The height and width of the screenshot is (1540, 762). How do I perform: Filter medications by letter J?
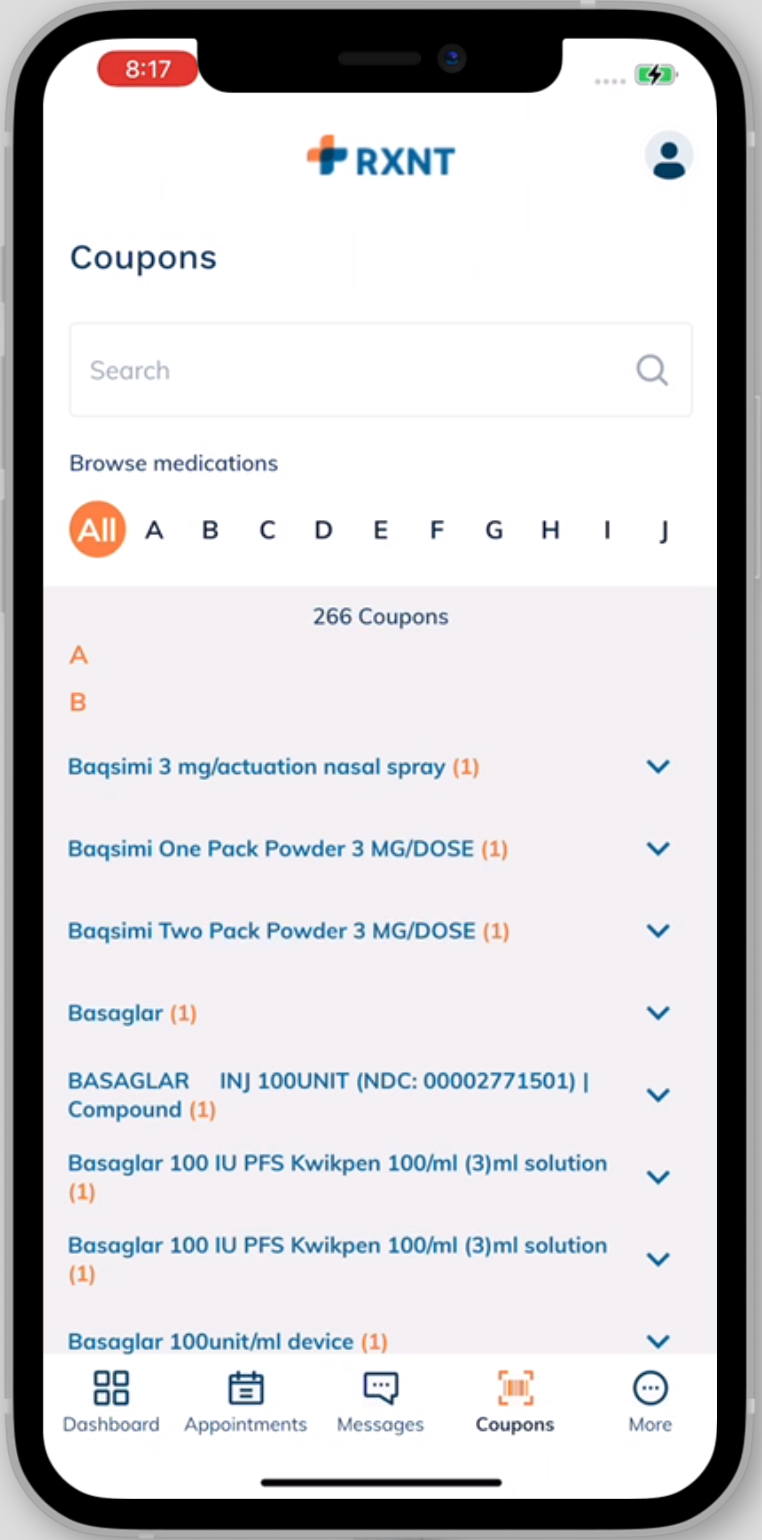664,530
